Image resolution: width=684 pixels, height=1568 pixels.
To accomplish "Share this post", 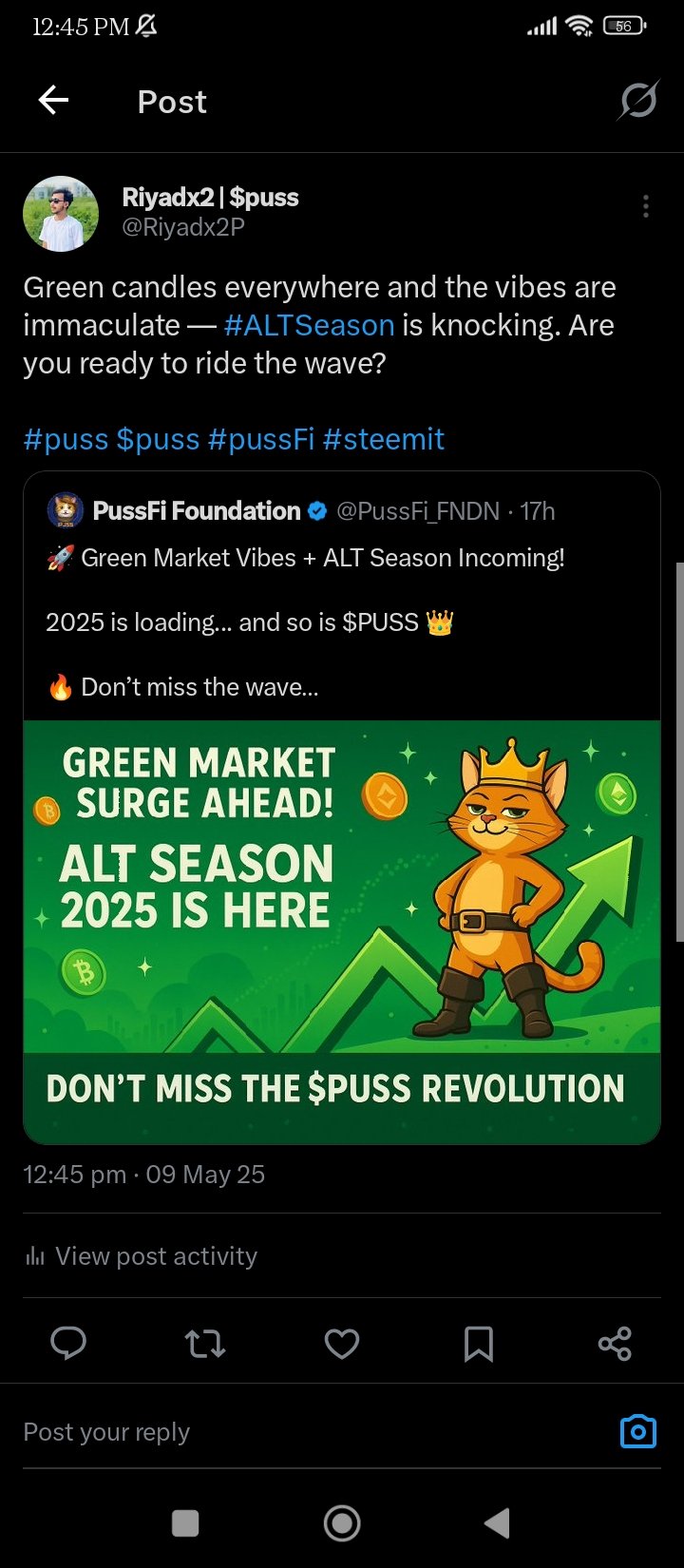I will 615,1343.
